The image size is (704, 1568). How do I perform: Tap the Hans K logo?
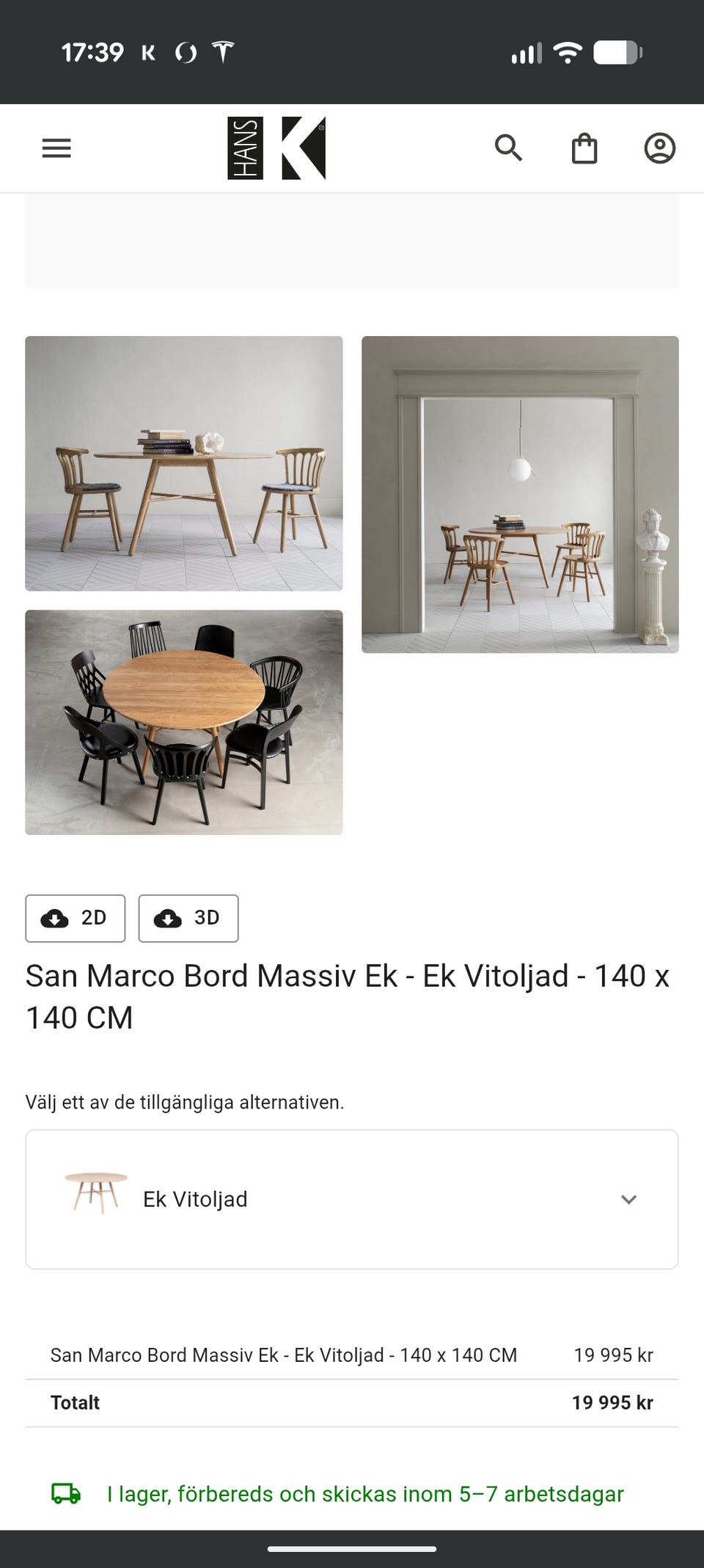274,147
